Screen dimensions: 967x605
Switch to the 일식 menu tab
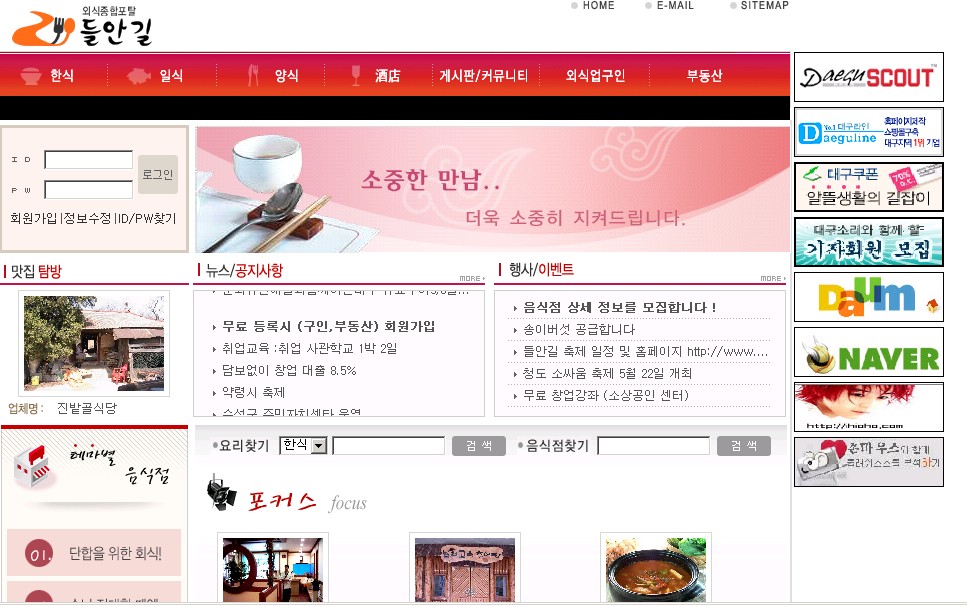(170, 76)
